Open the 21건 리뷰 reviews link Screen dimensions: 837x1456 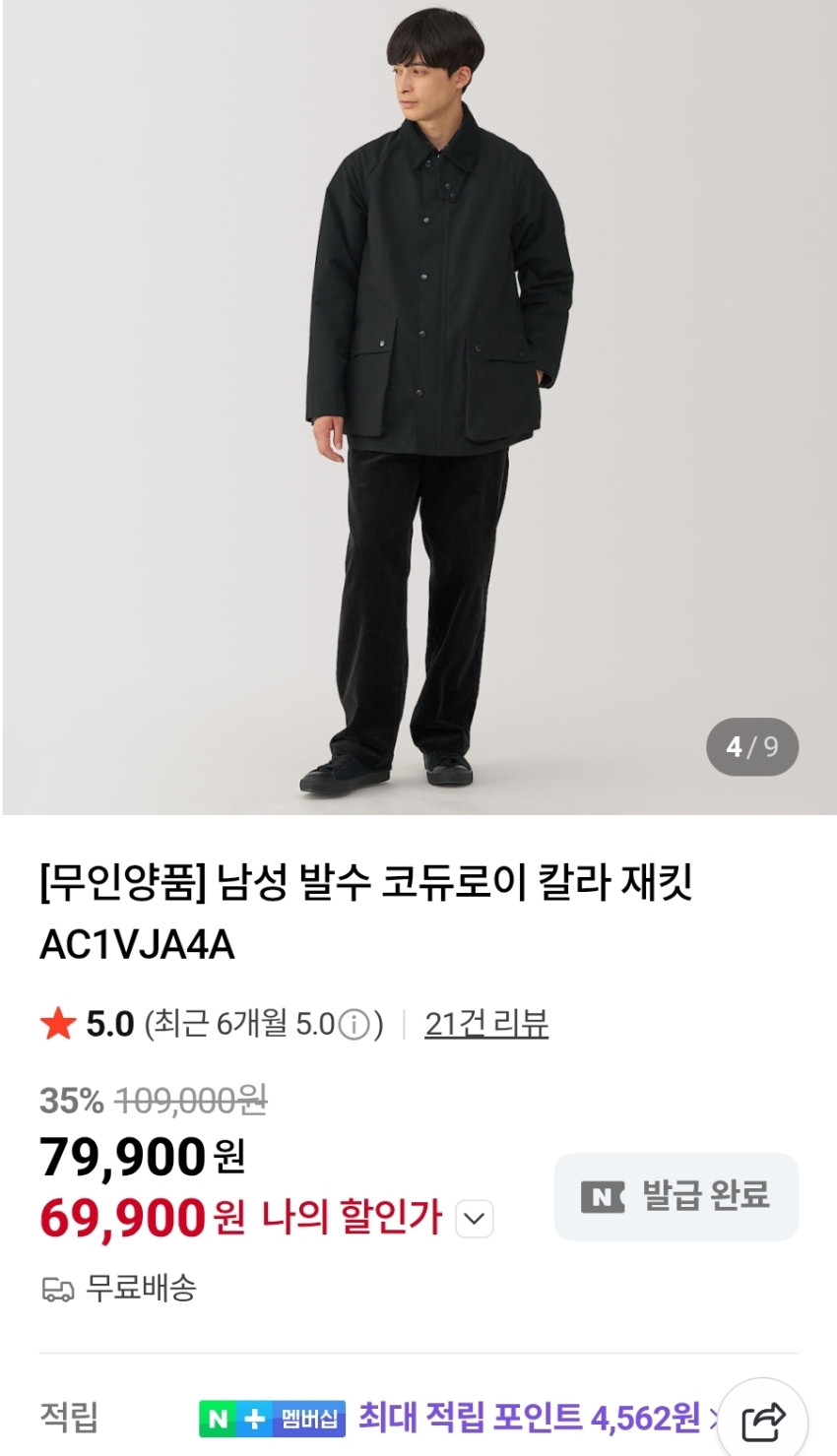click(x=486, y=1025)
